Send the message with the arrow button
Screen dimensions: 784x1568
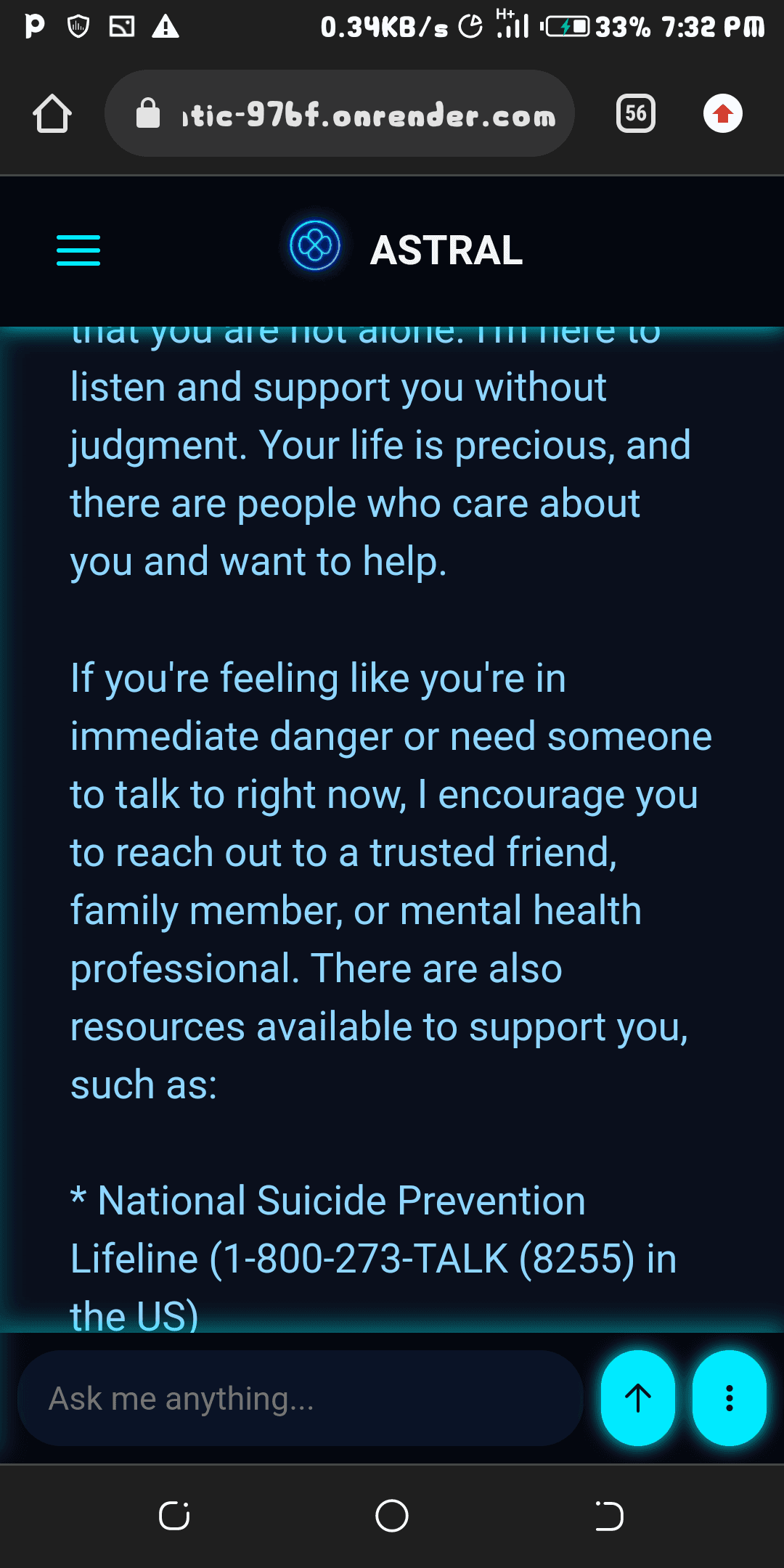click(637, 1398)
